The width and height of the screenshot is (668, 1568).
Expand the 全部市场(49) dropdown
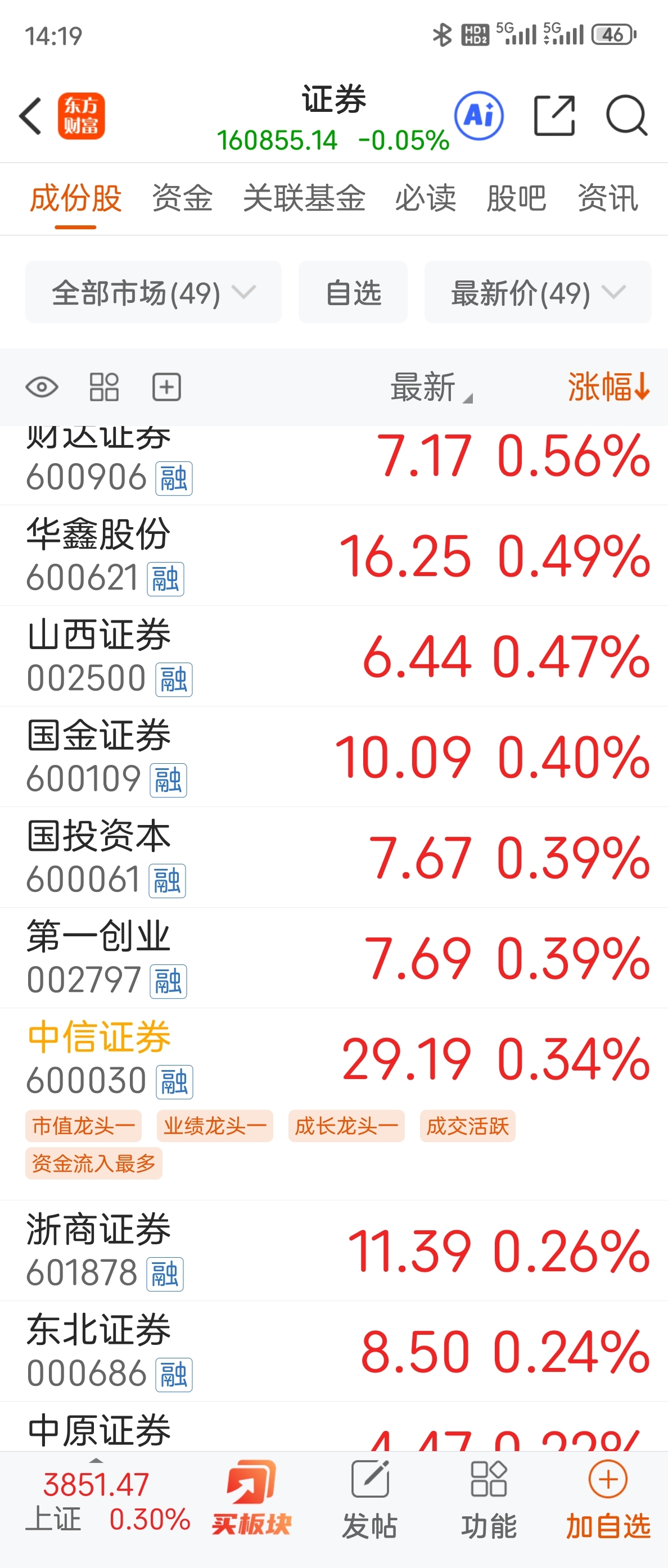click(x=153, y=292)
